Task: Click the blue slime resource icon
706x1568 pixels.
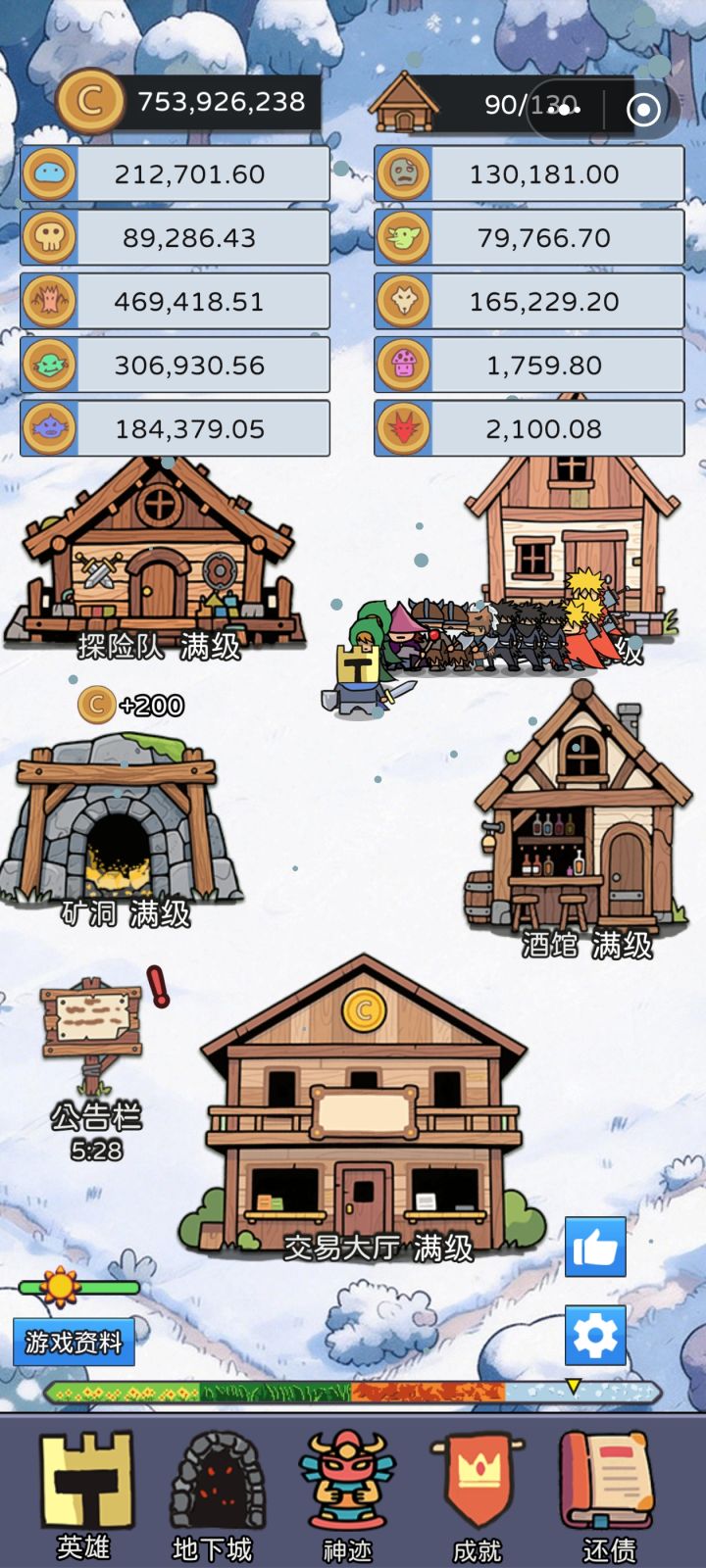Action: click(x=50, y=174)
